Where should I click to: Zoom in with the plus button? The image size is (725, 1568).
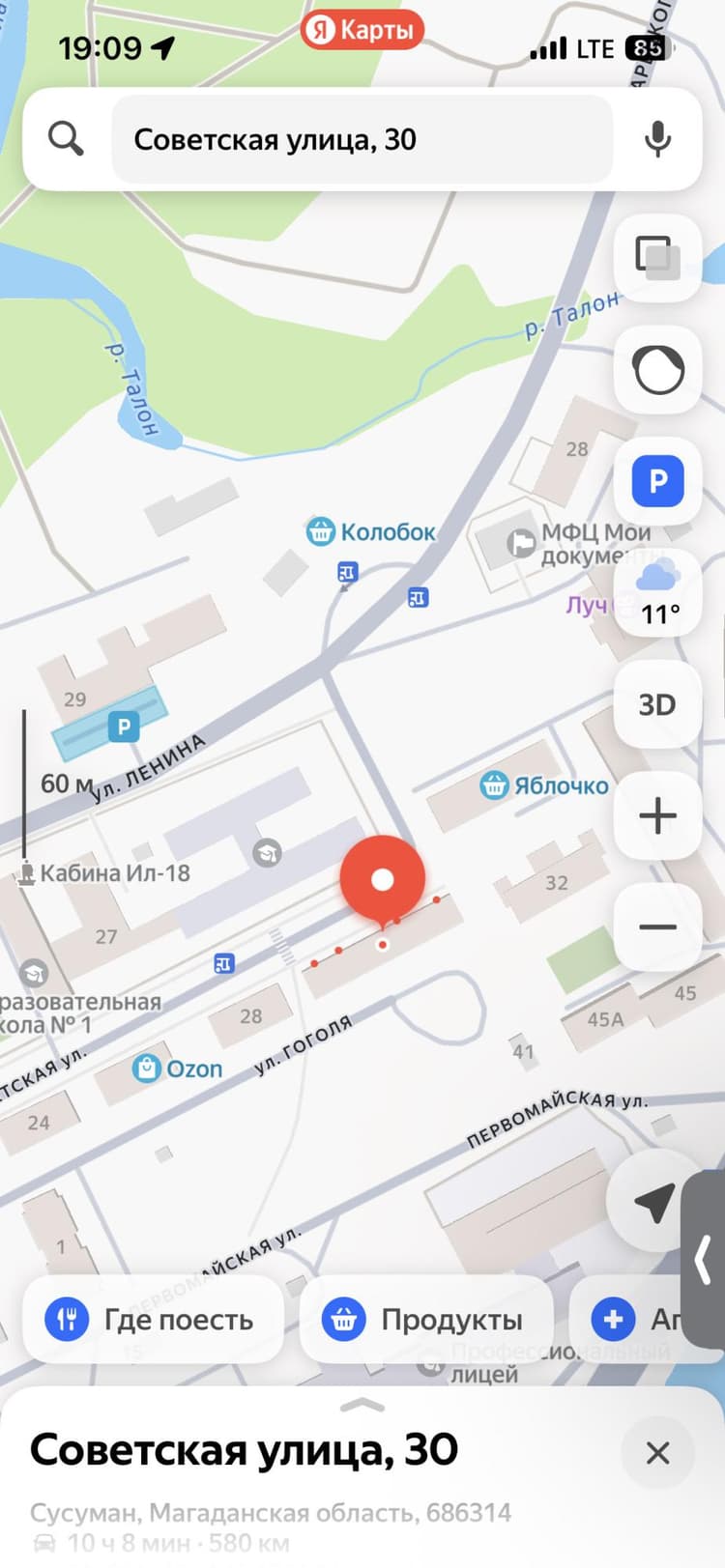pos(658,815)
